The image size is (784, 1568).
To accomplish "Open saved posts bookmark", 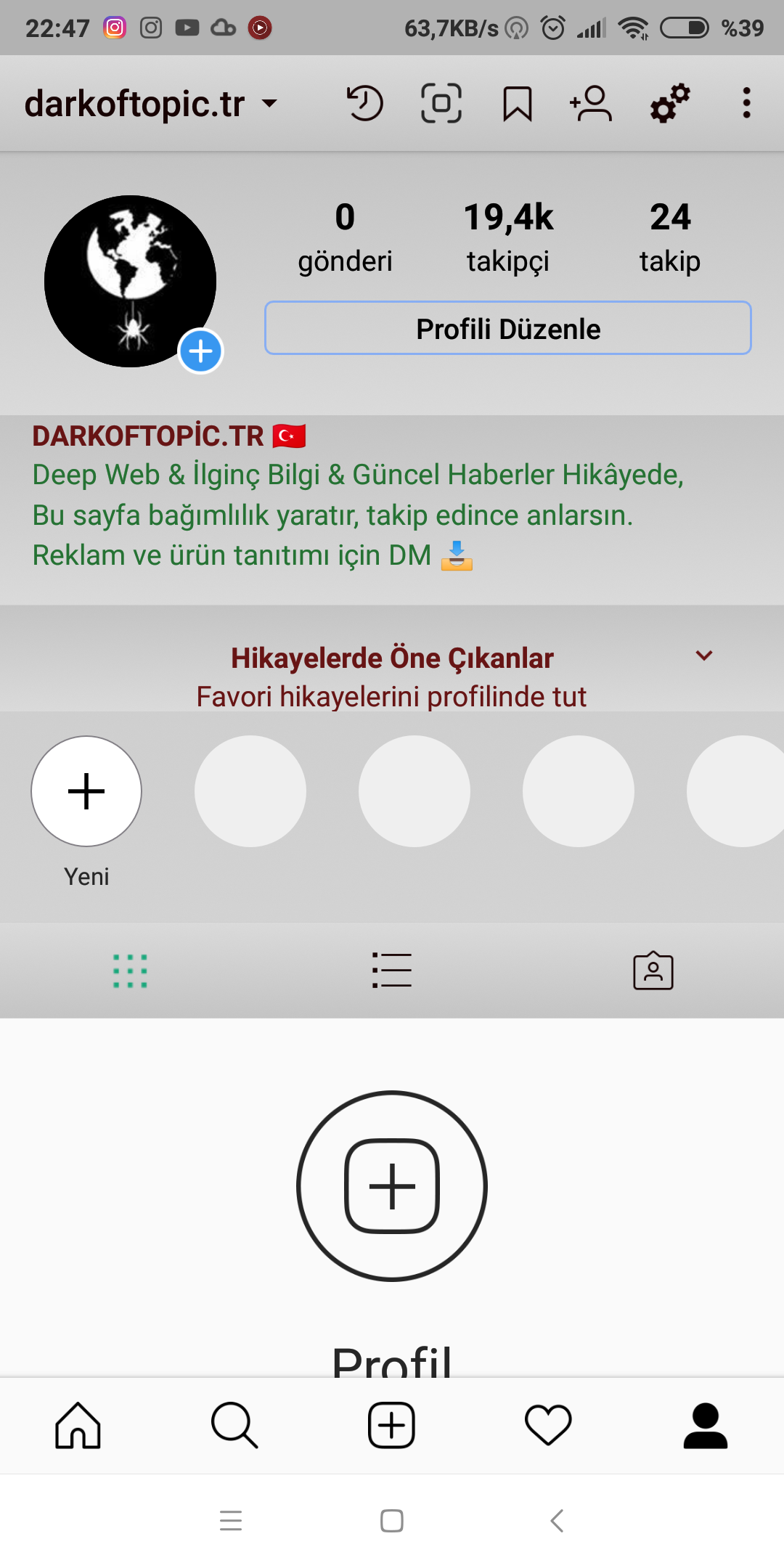I will tap(517, 104).
